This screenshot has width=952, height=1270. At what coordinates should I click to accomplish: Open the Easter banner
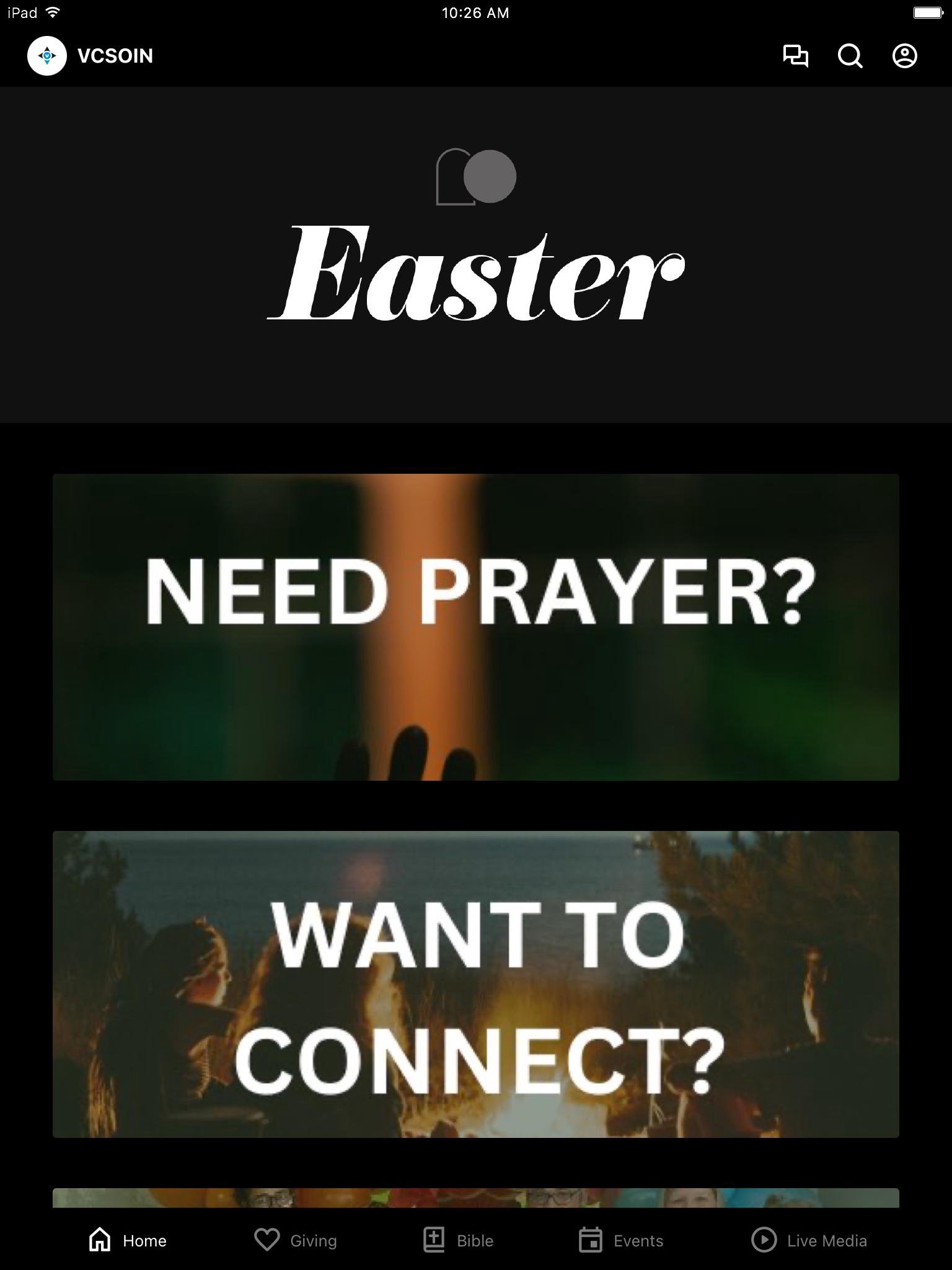(476, 255)
